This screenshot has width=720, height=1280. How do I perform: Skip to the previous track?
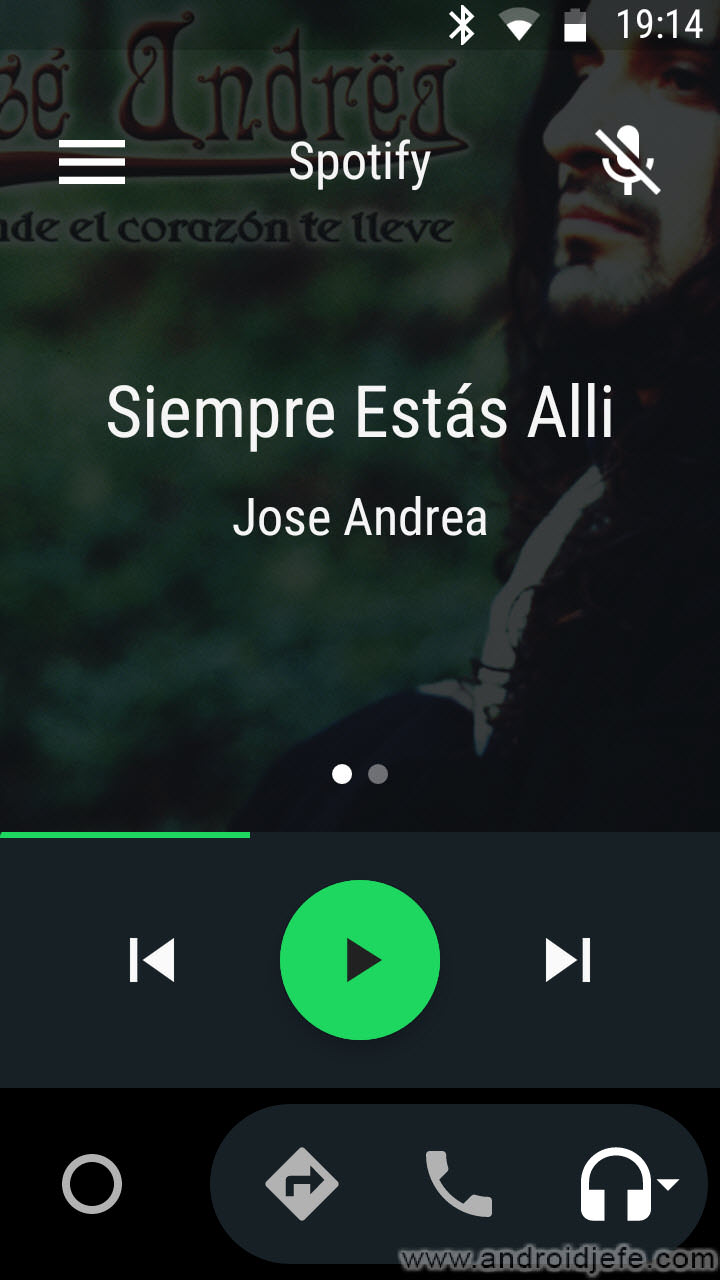pyautogui.click(x=152, y=960)
